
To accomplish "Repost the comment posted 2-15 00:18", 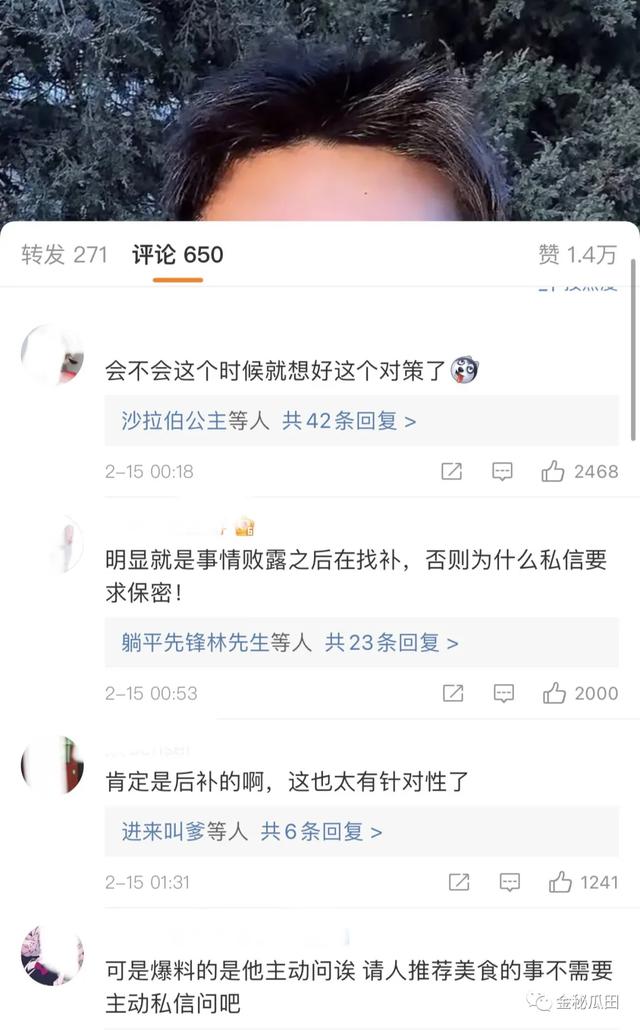I will click(x=451, y=471).
